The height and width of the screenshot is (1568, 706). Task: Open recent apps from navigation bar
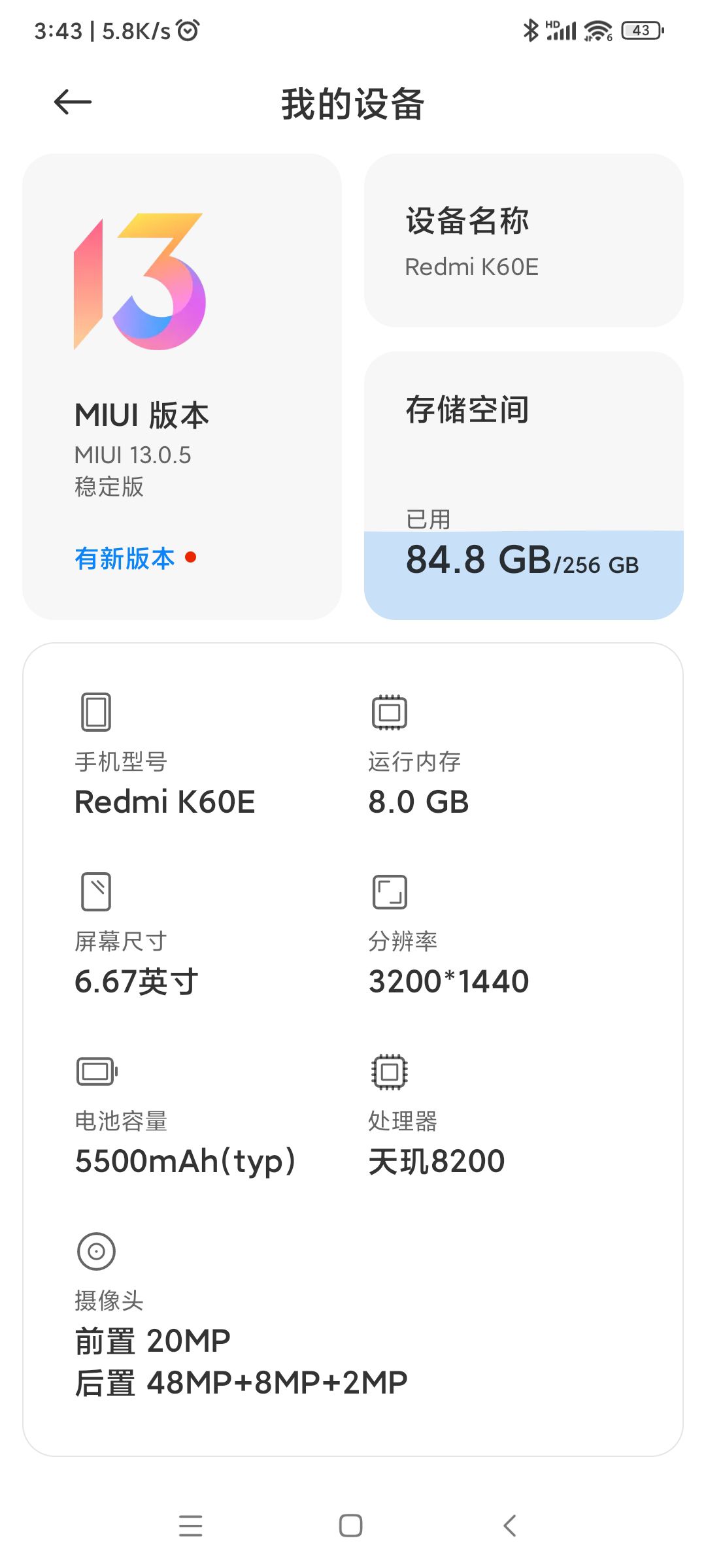point(190,1526)
